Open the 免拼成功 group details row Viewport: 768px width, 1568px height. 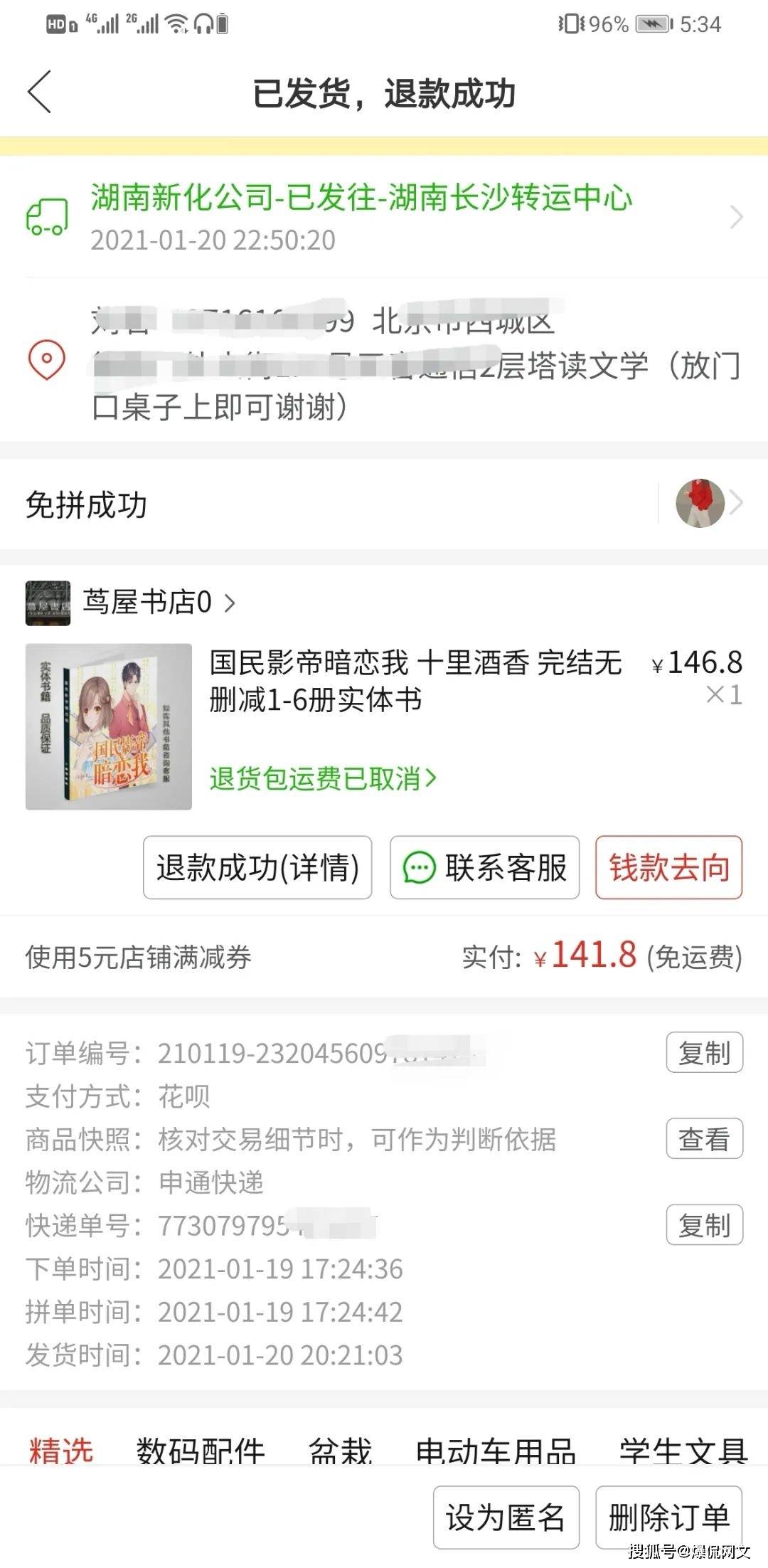(384, 504)
